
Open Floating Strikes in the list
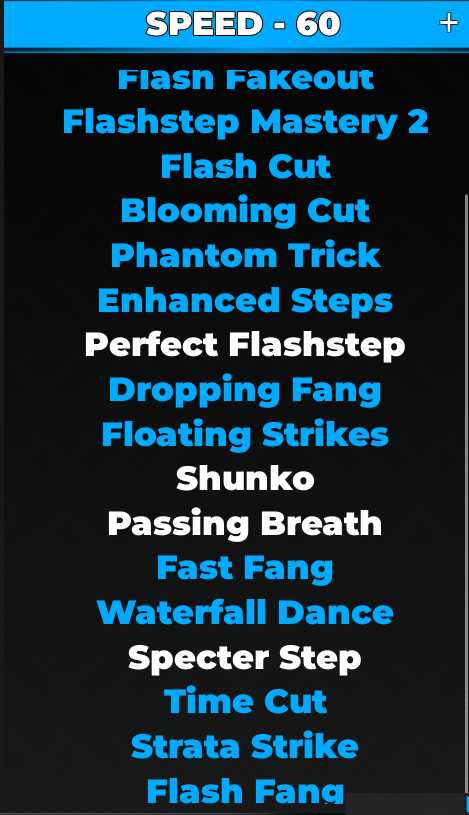(x=245, y=435)
